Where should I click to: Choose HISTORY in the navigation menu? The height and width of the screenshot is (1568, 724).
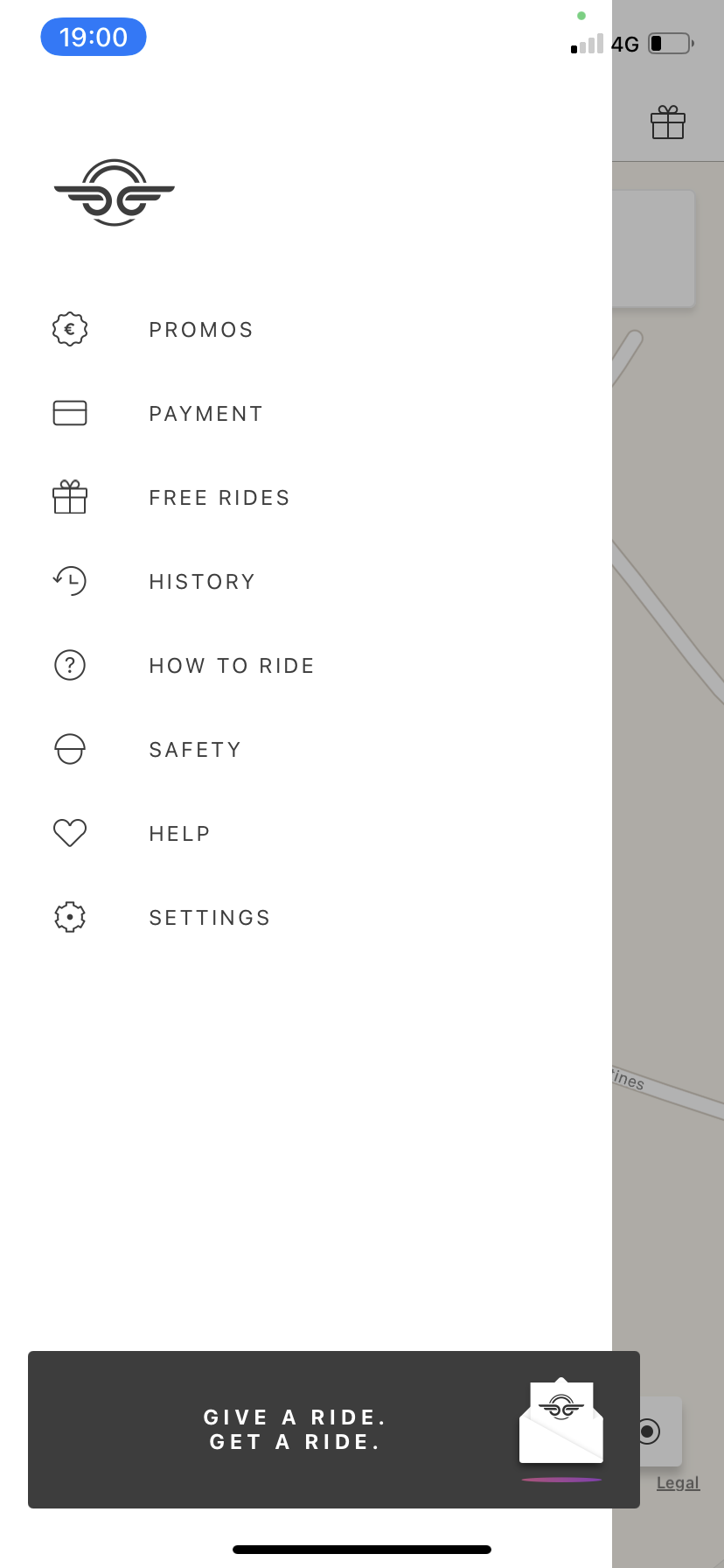tap(202, 581)
